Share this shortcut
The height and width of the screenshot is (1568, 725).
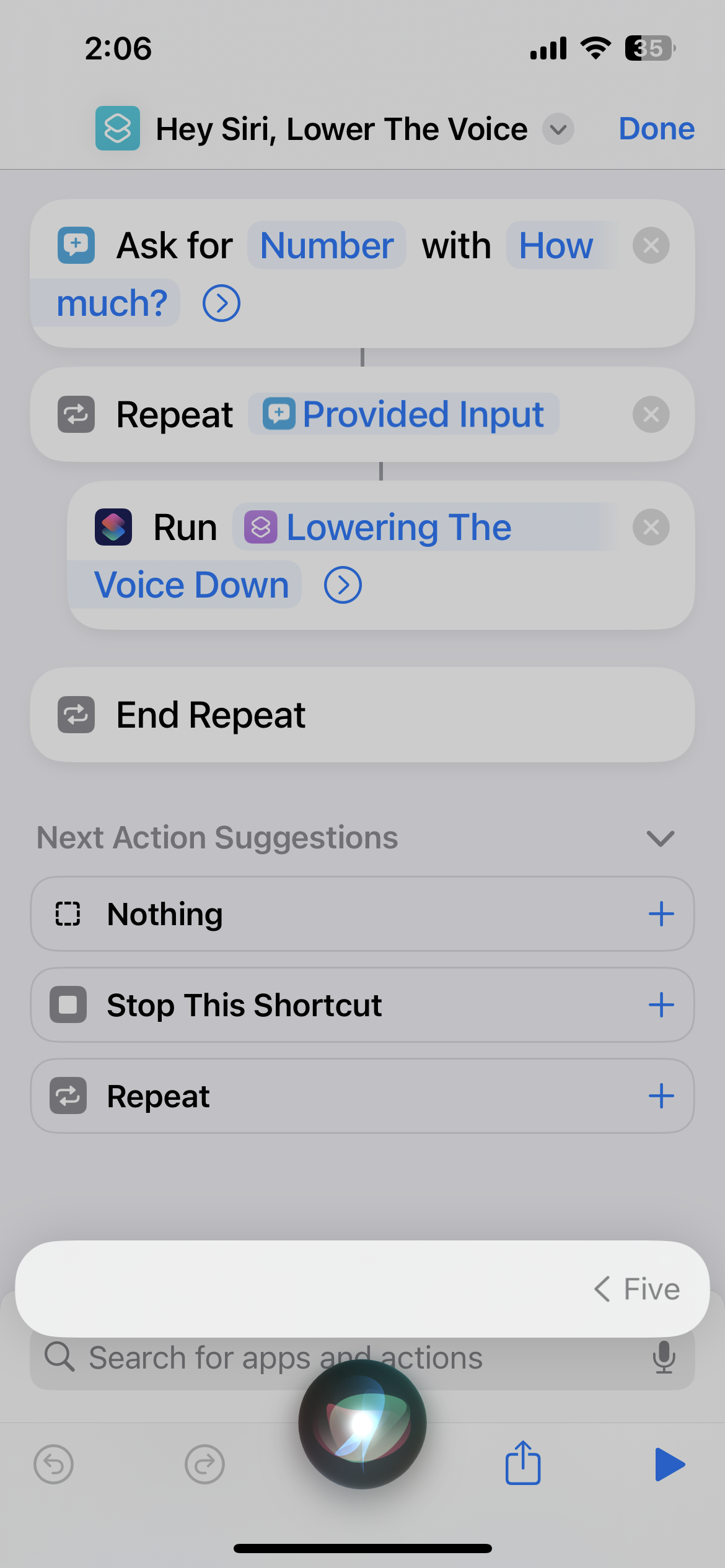(523, 1463)
